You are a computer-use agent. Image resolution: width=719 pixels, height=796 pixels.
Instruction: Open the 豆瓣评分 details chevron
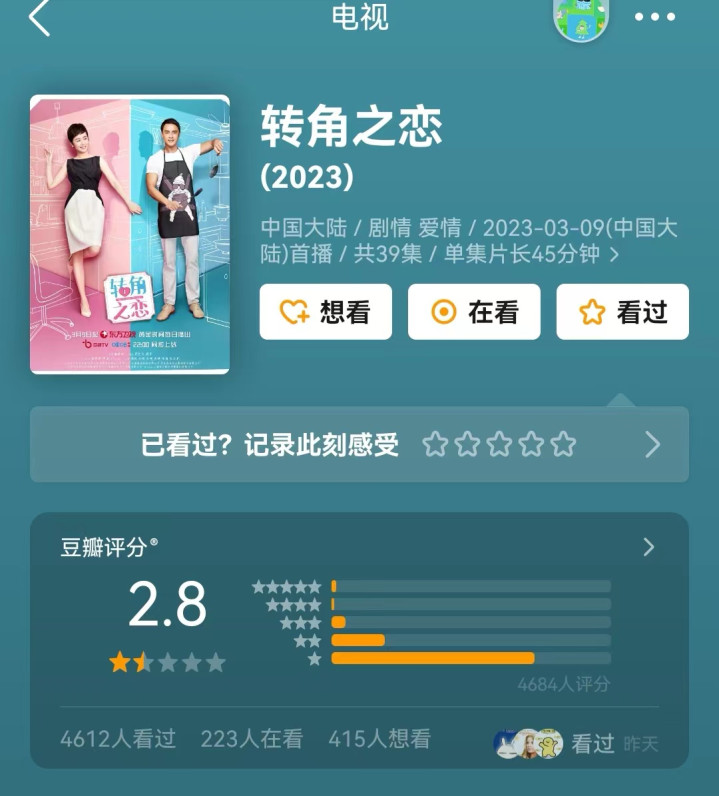(648, 547)
